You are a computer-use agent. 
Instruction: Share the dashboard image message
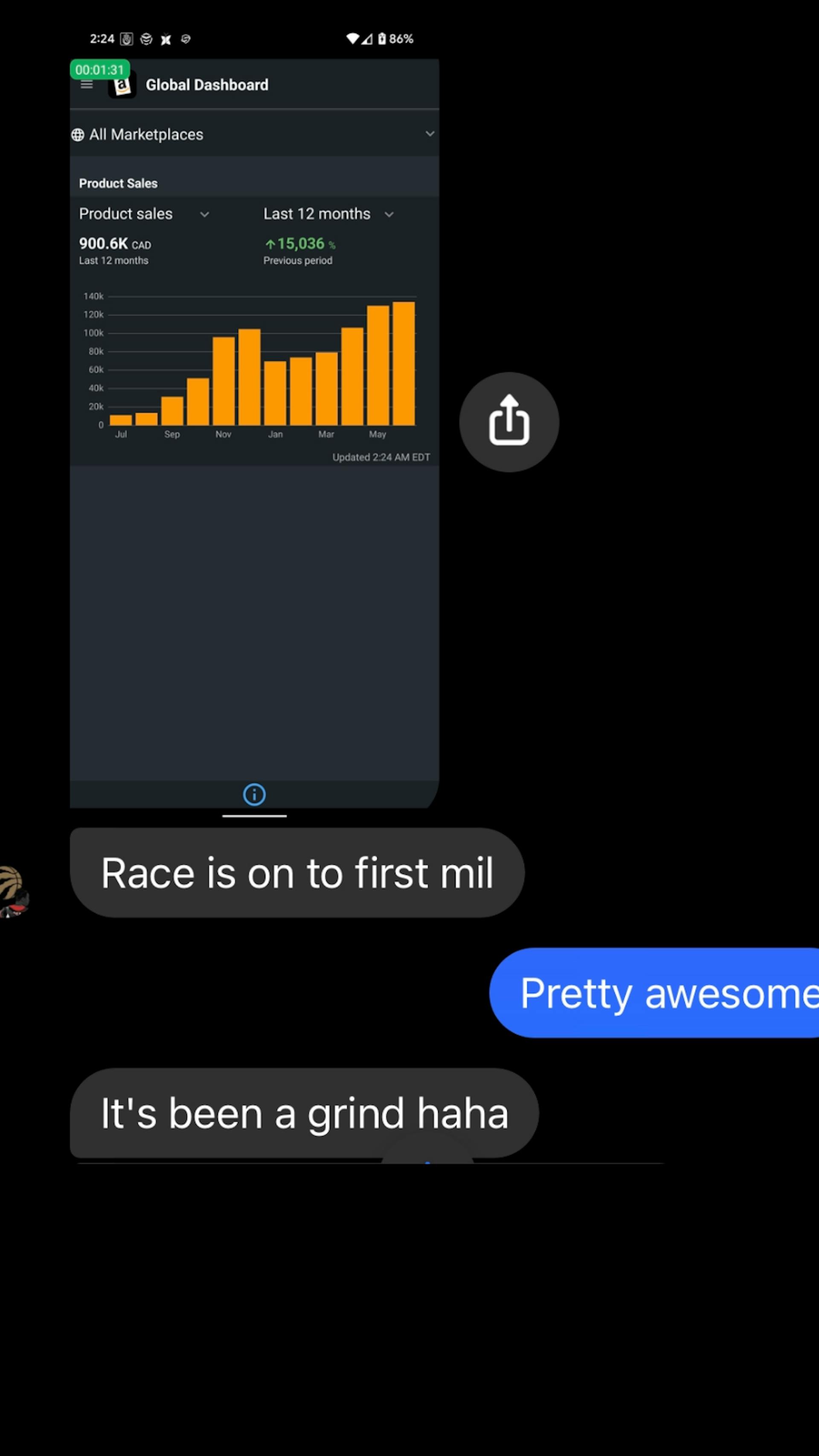(509, 421)
